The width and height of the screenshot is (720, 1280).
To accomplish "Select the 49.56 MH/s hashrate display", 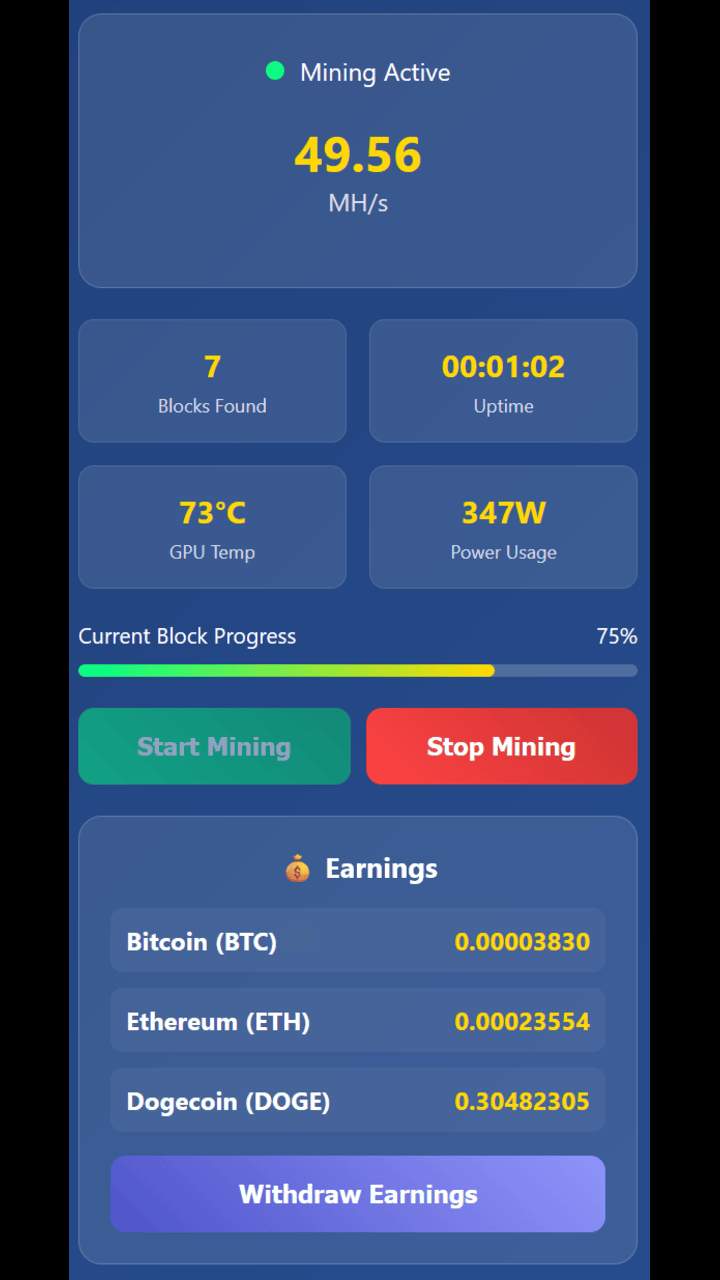I will pyautogui.click(x=357, y=156).
